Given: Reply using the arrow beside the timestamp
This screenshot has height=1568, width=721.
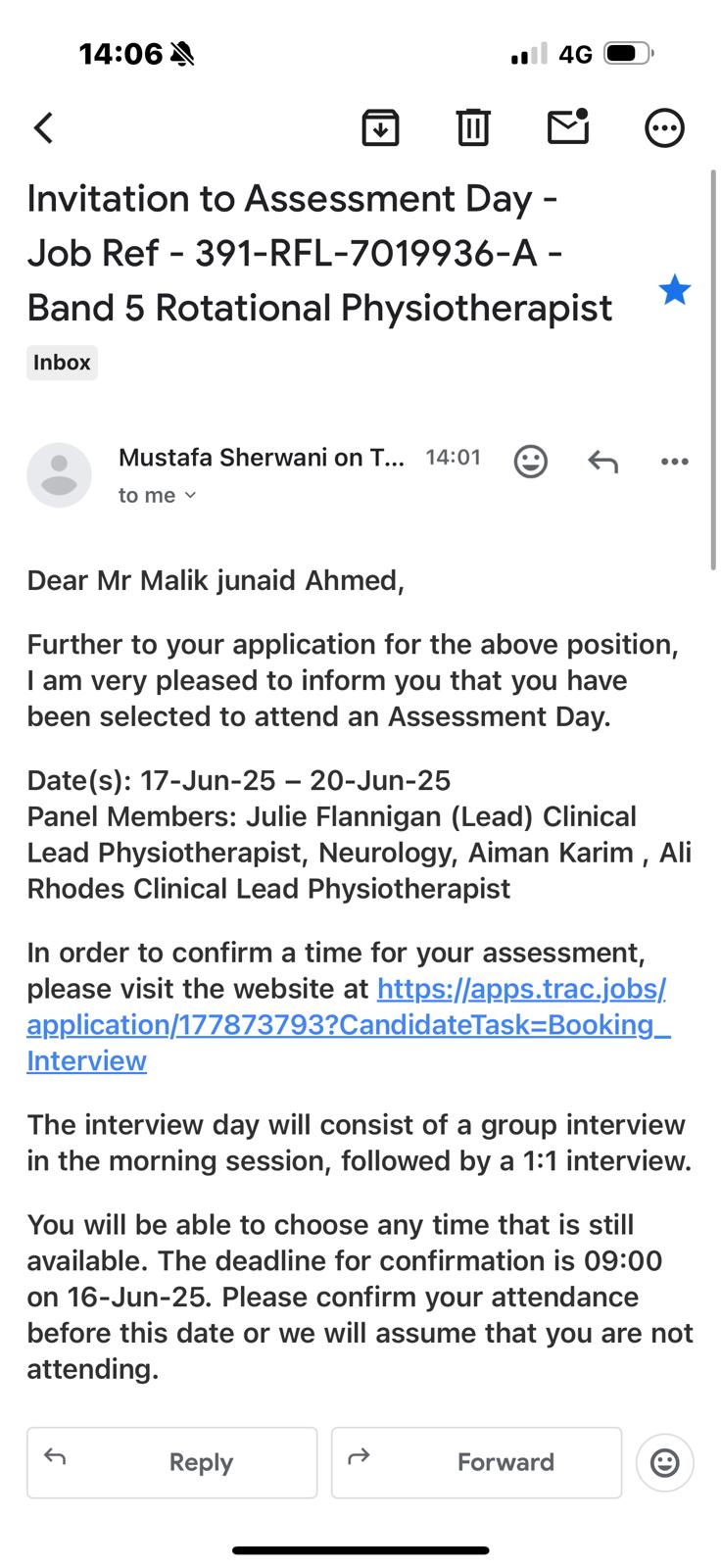Looking at the screenshot, I should (602, 461).
